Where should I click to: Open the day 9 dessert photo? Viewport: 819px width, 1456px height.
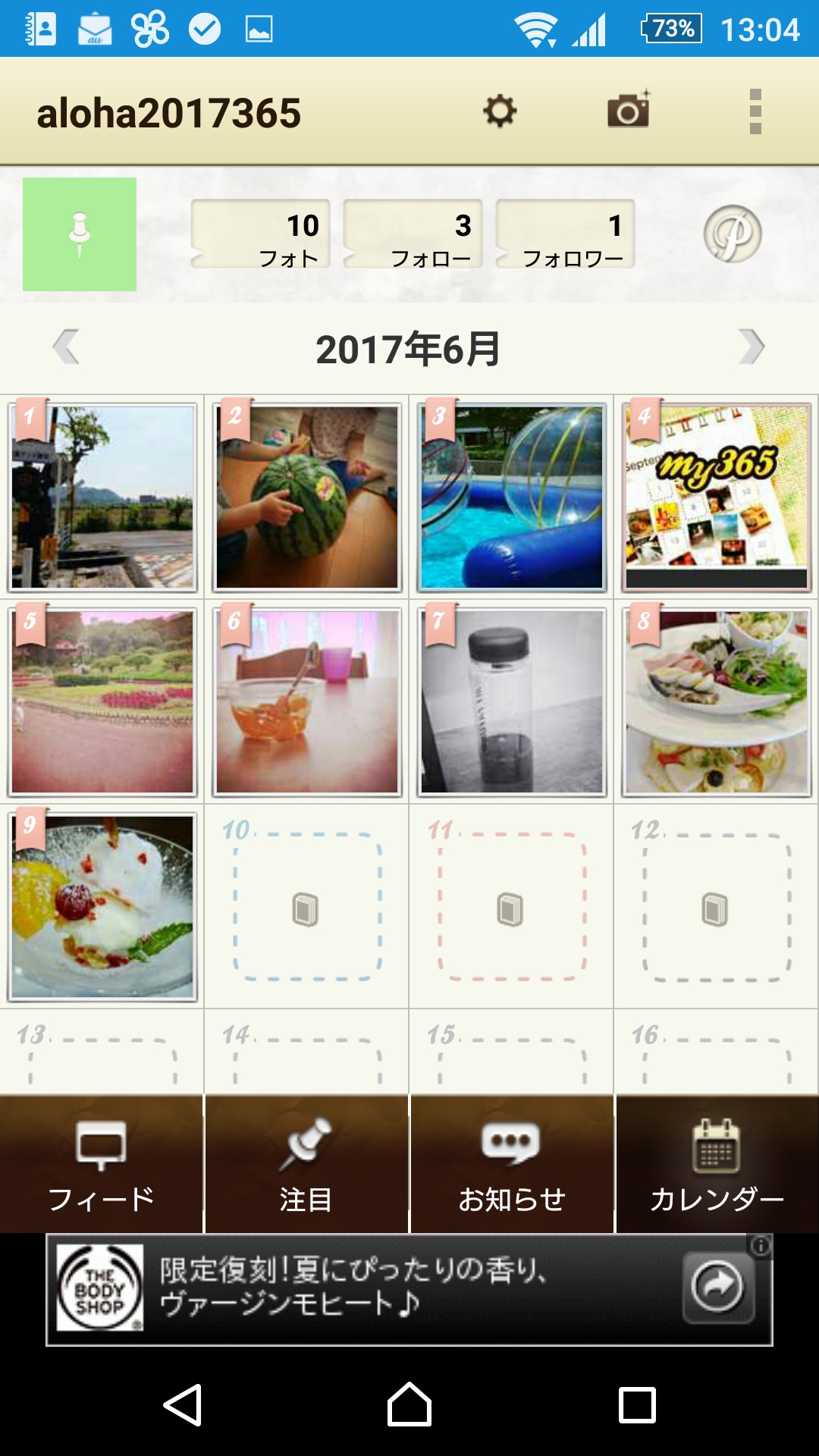pos(102,907)
